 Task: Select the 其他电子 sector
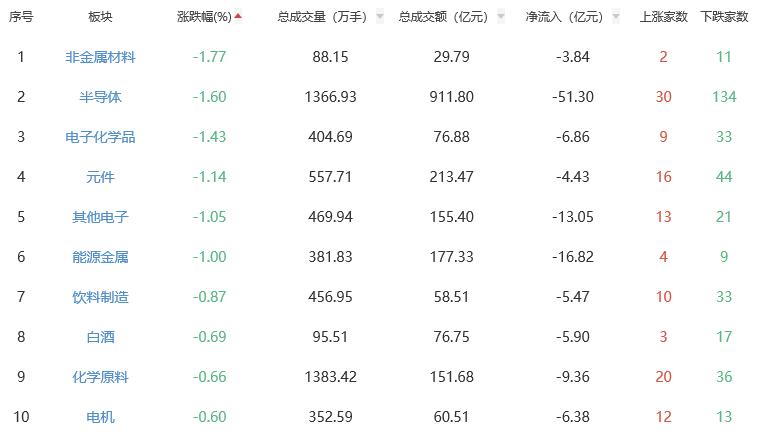(x=100, y=217)
